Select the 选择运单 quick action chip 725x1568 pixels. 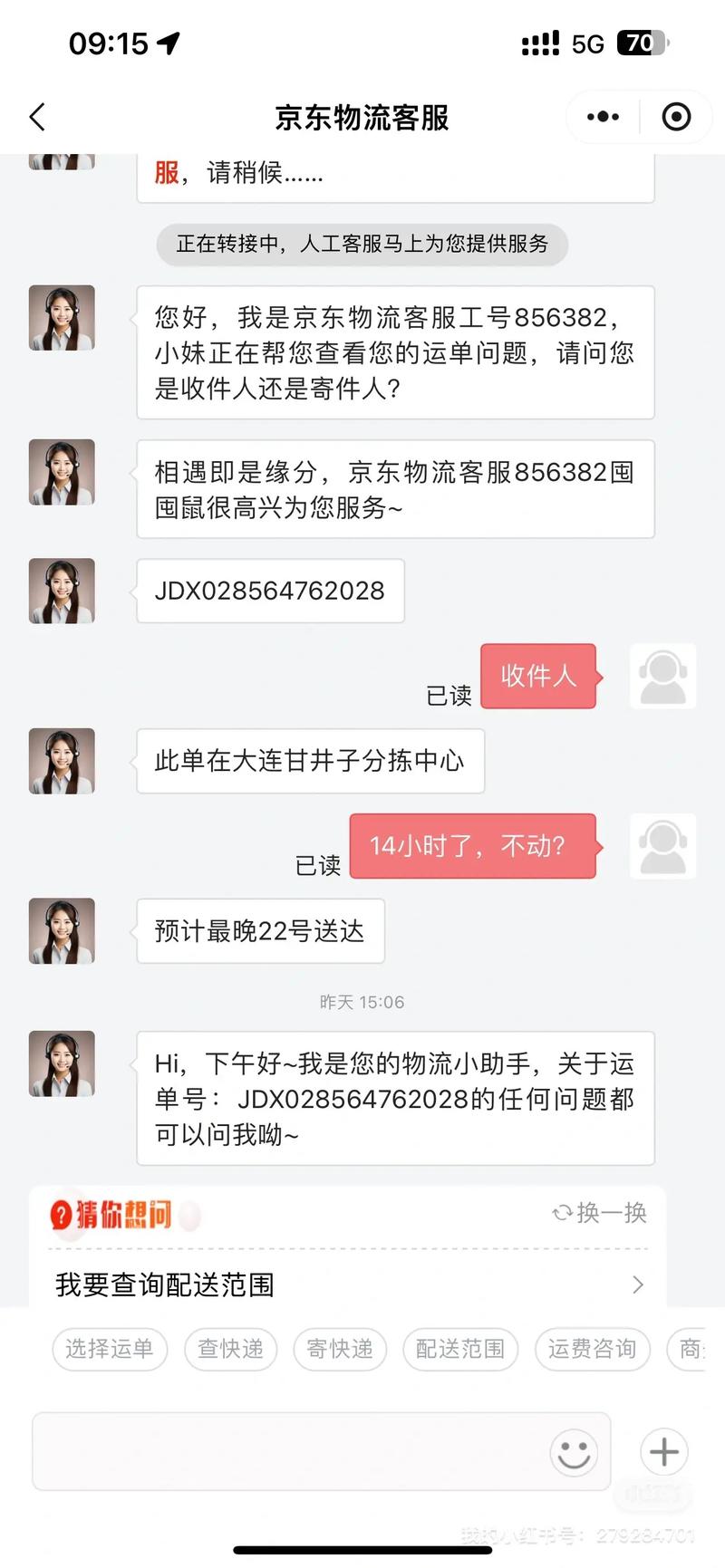109,1349
